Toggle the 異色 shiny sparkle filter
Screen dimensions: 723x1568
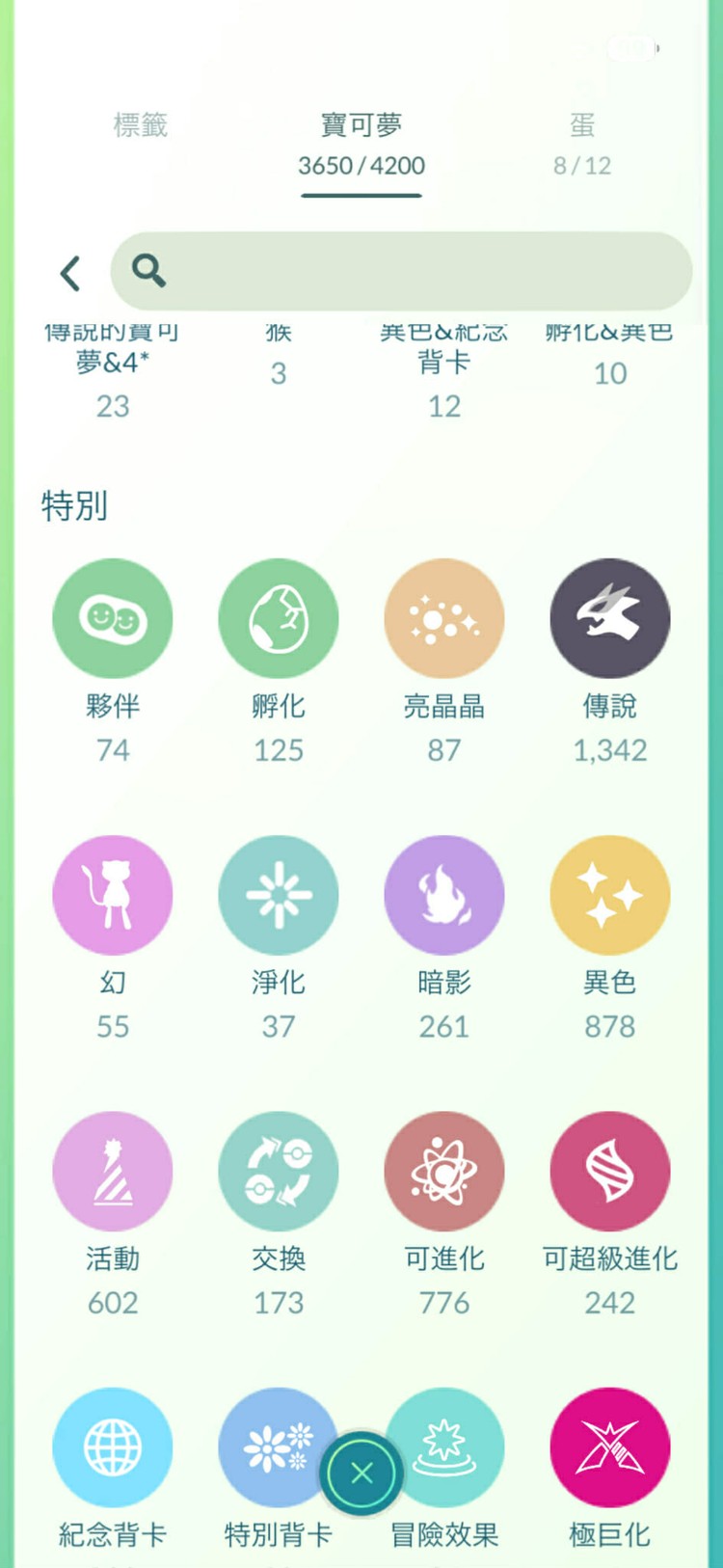pyautogui.click(x=609, y=894)
